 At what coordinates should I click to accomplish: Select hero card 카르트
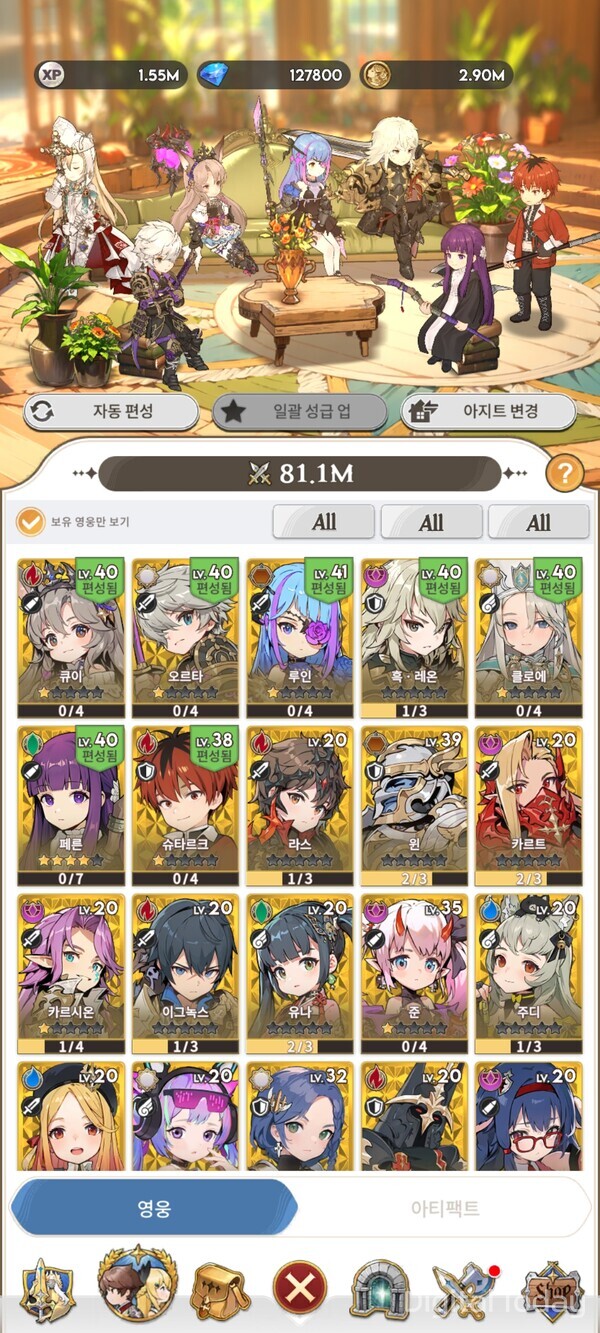click(527, 804)
